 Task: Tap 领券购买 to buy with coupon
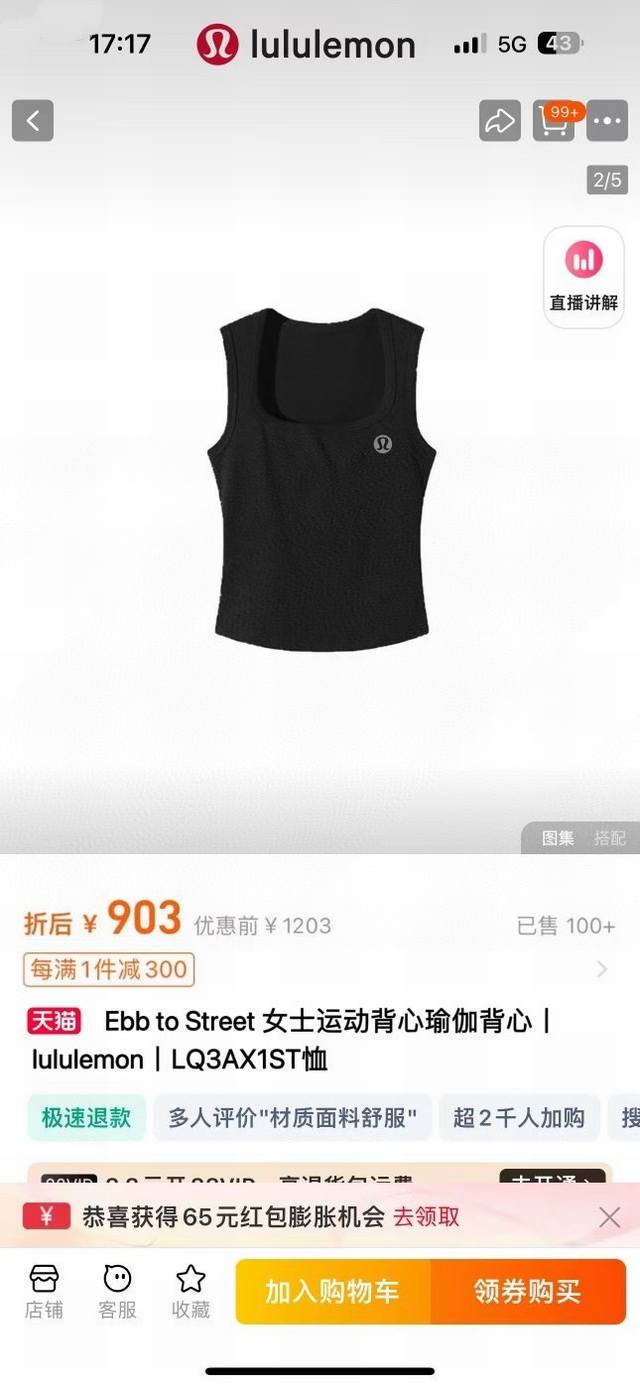click(x=527, y=1291)
